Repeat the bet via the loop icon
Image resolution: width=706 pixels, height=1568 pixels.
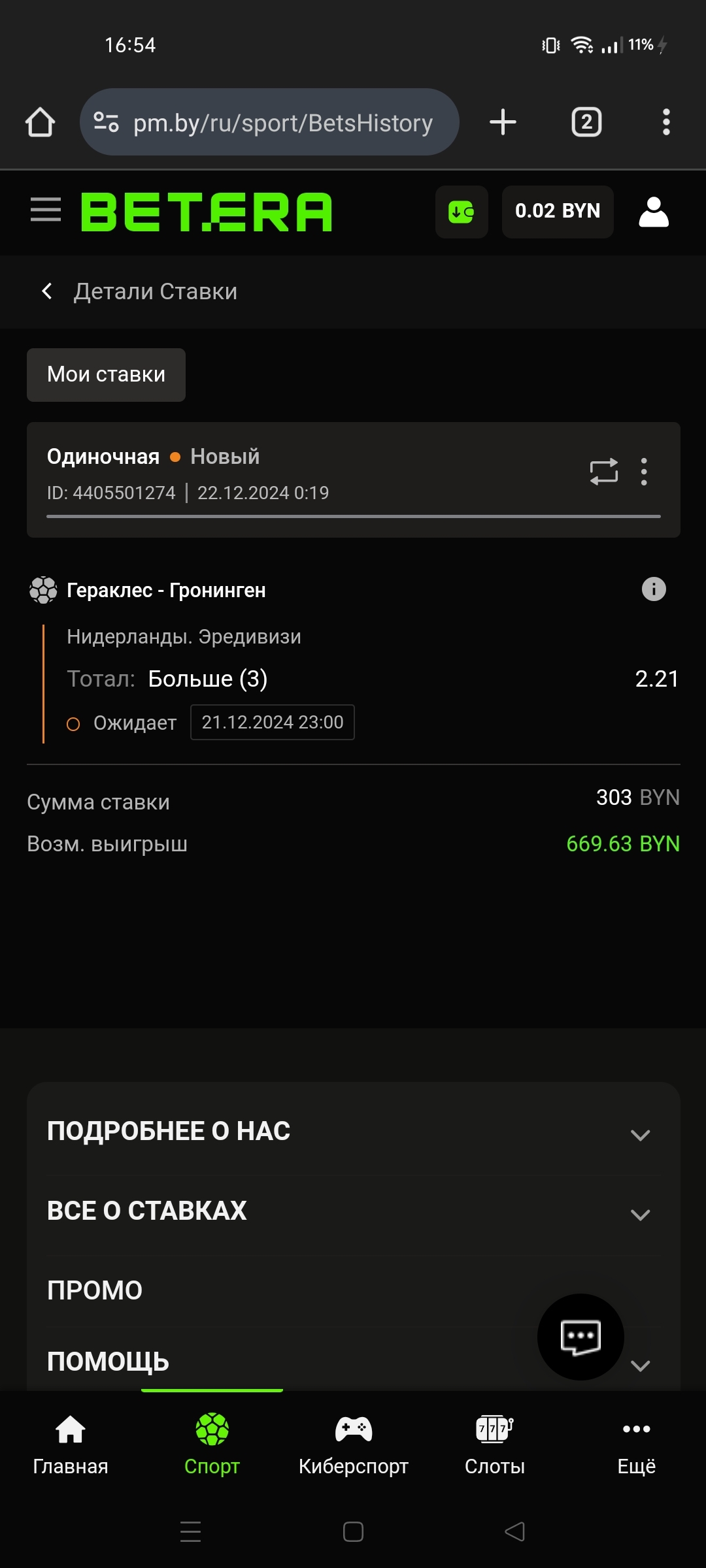click(604, 472)
